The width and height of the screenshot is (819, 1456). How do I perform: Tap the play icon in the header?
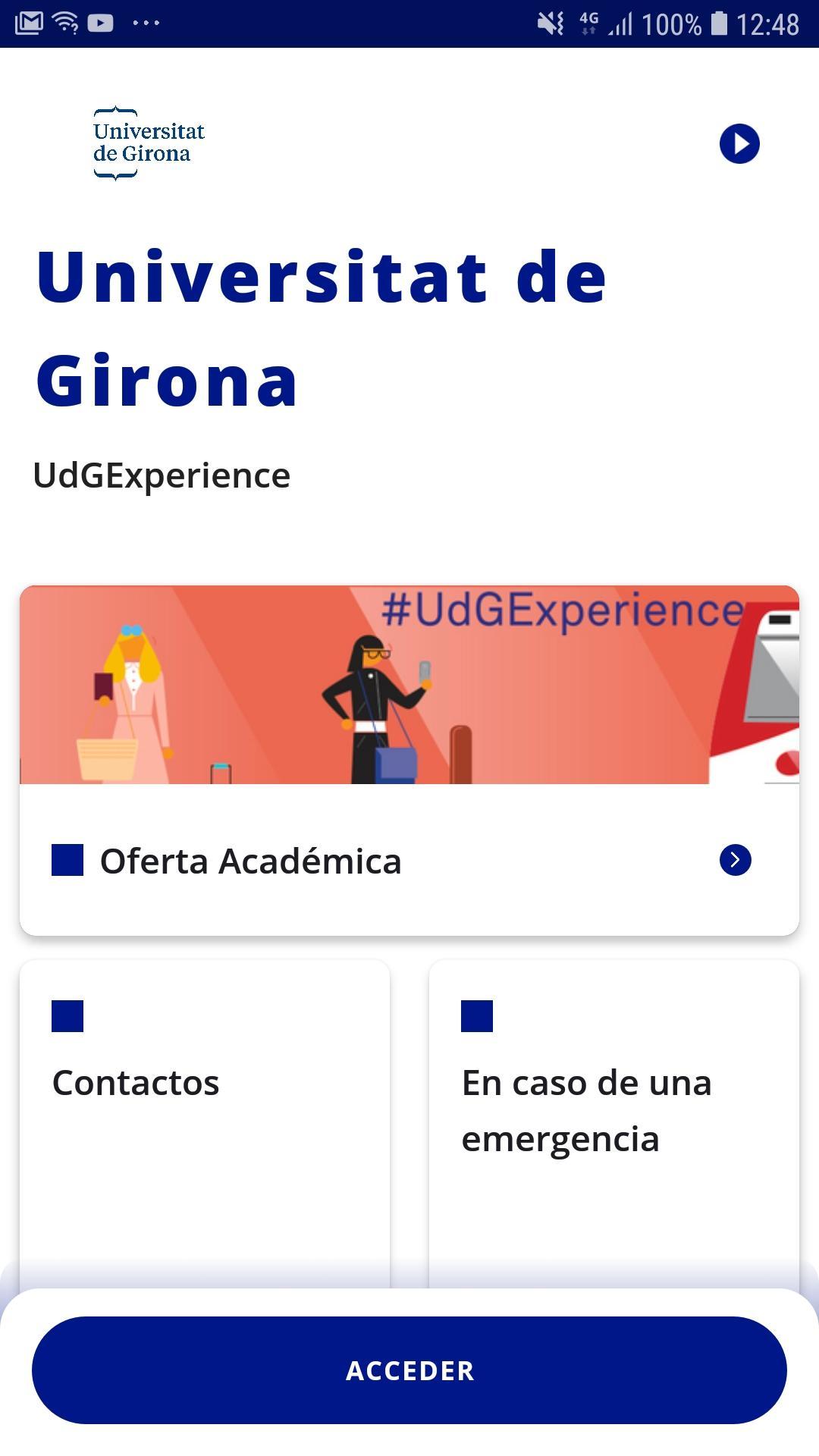coord(739,144)
